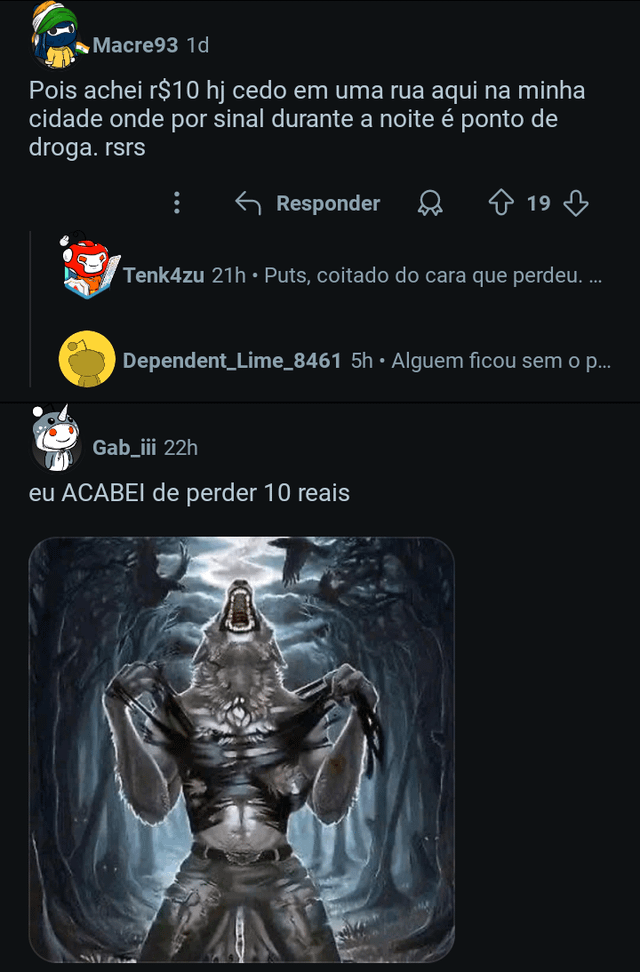Open the overflow menu on Macre93's comment
640x972 pixels.
[x=177, y=203]
